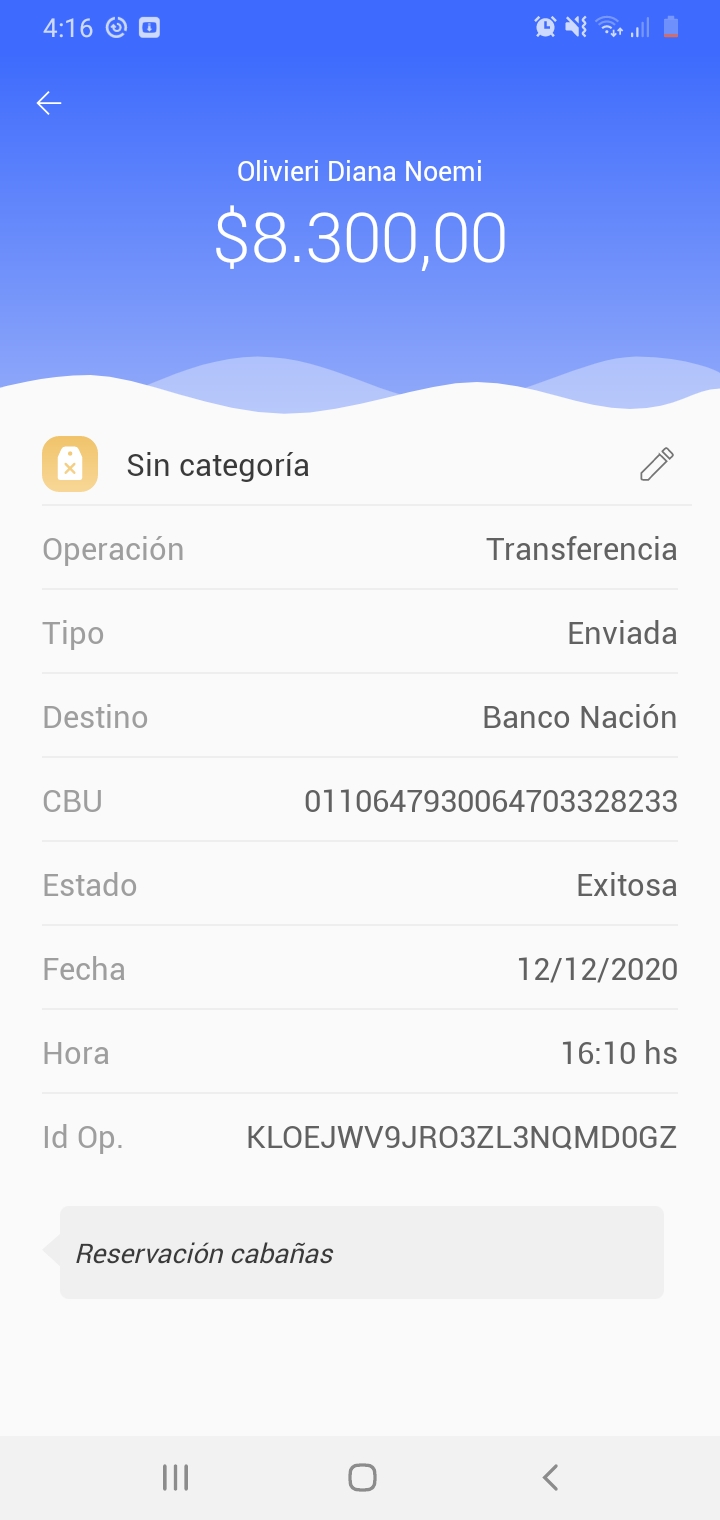Open the recent apps overview
720x1520 pixels.
tap(176, 1478)
